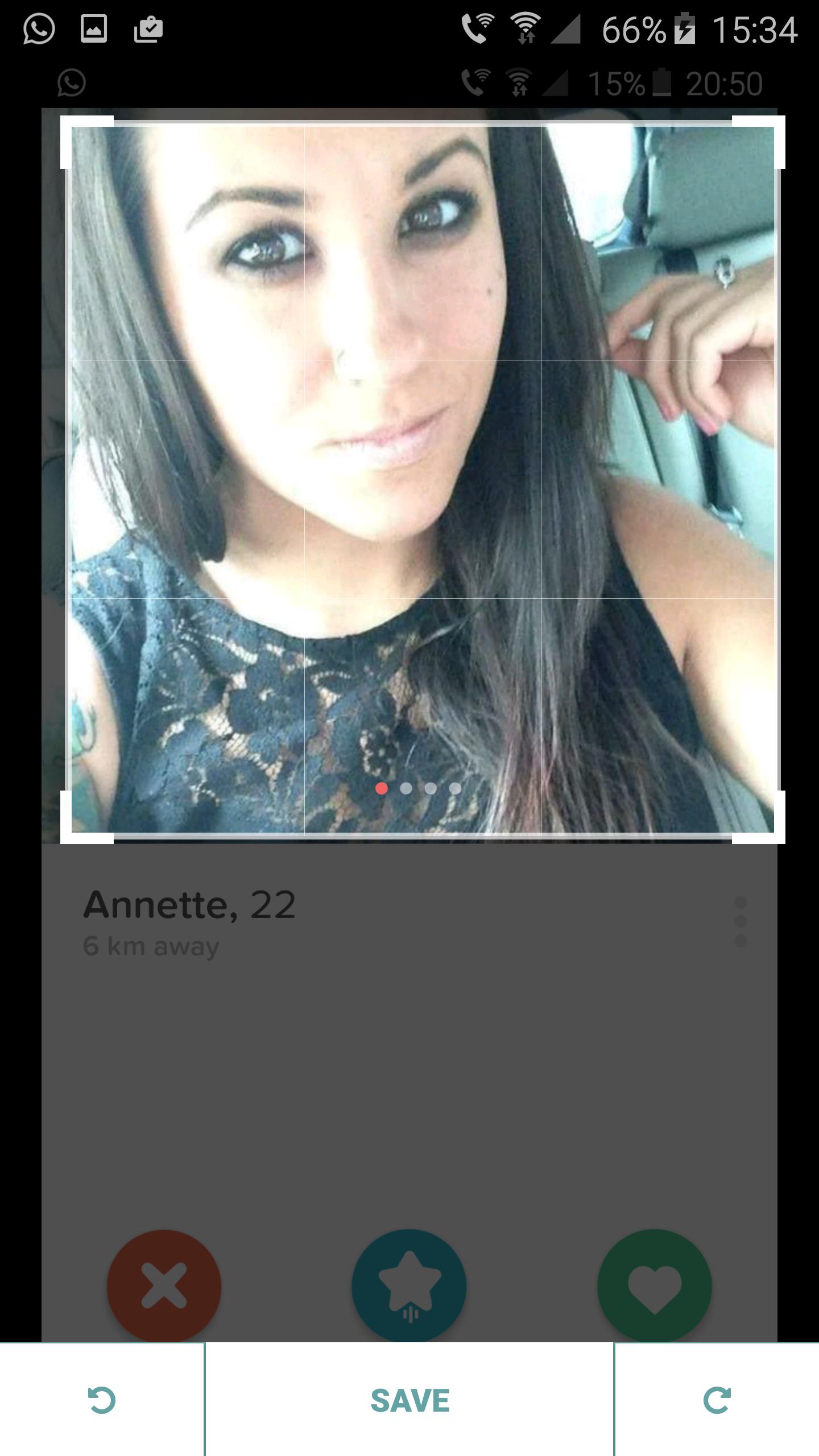The width and height of the screenshot is (819, 1456).
Task: Rotate the image counterclockwise
Action: click(x=102, y=1400)
